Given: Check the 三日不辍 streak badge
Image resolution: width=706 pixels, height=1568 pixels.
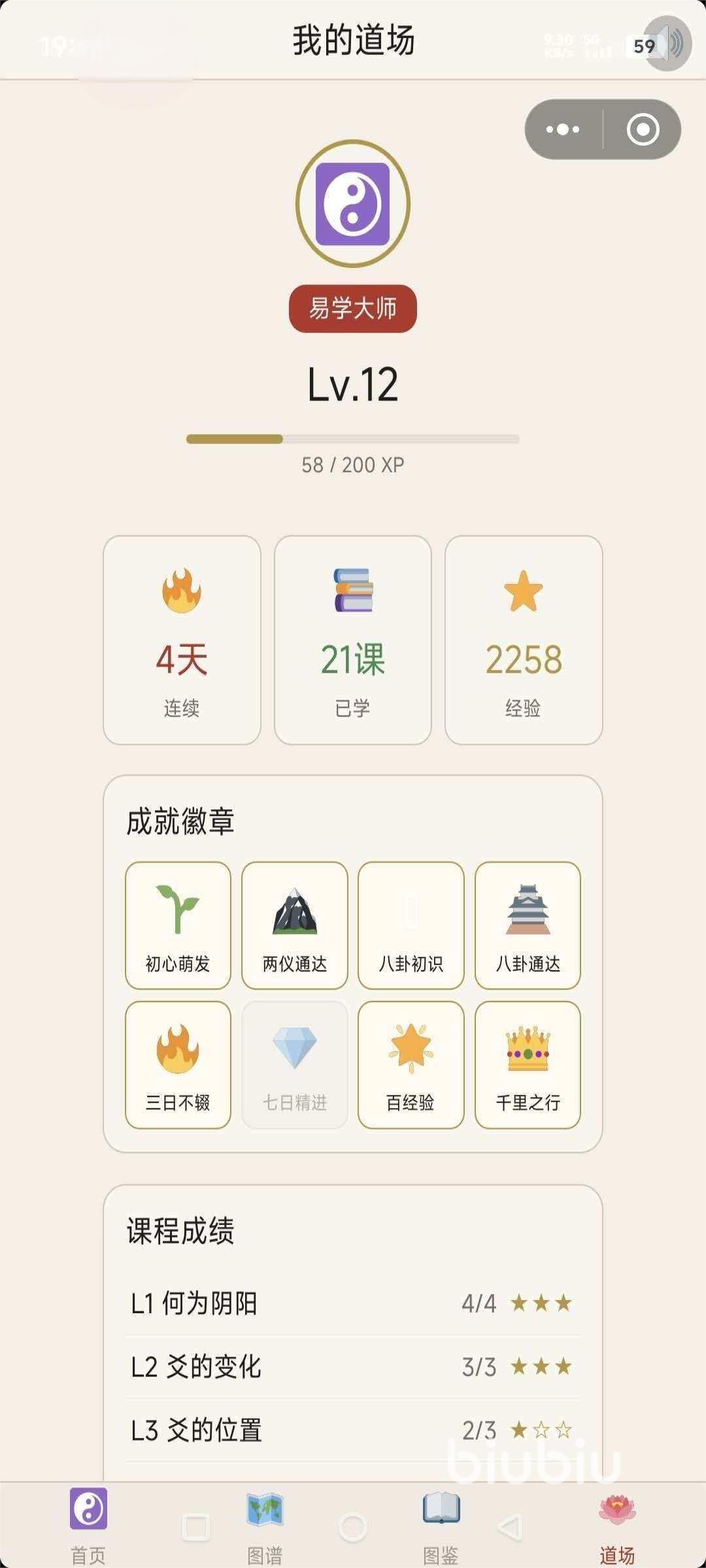Looking at the screenshot, I should coord(178,1065).
